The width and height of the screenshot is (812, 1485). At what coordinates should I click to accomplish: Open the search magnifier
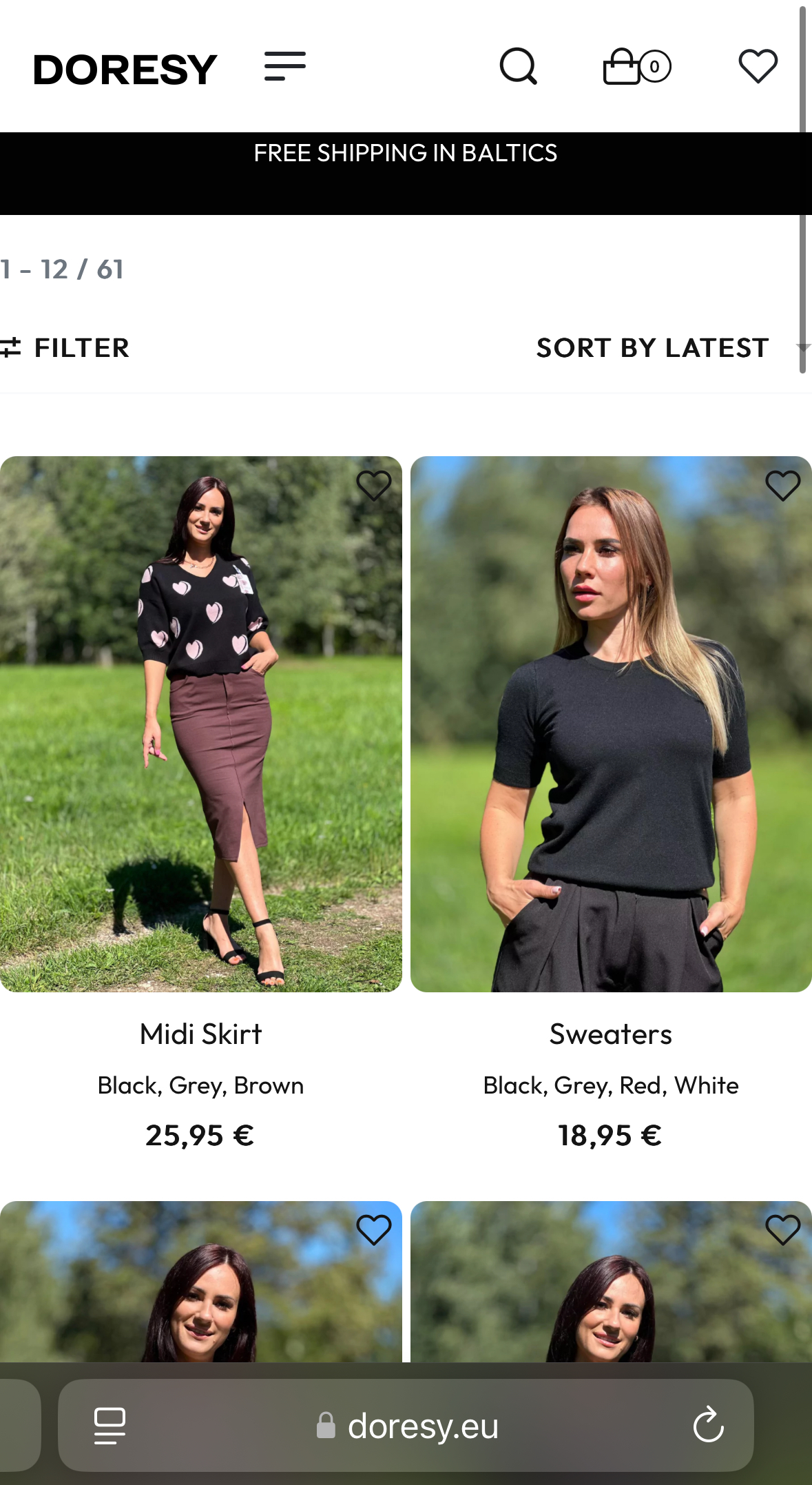pos(518,66)
